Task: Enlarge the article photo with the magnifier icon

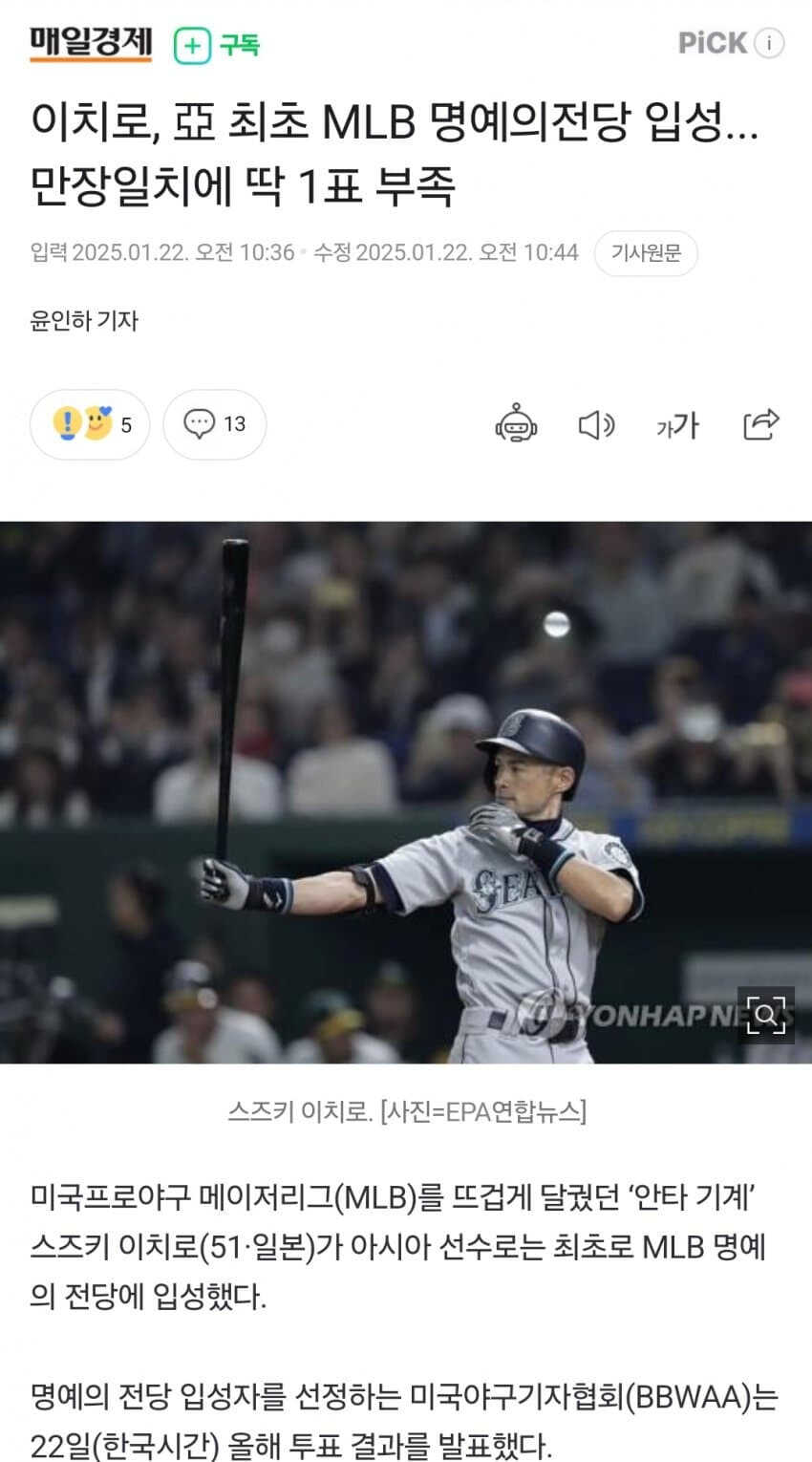Action: pos(765,1015)
